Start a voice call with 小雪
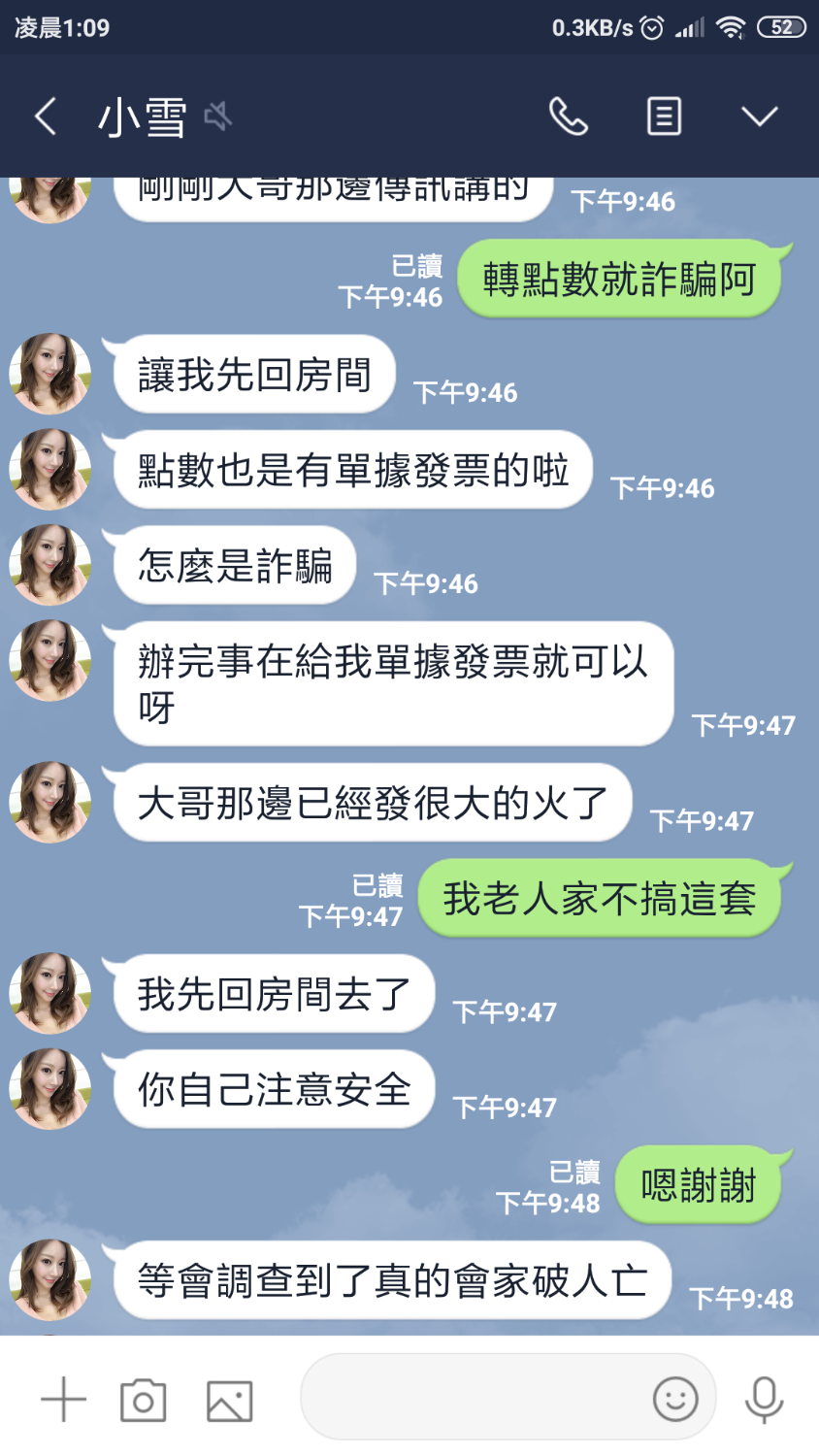Image resolution: width=819 pixels, height=1456 pixels. (568, 116)
